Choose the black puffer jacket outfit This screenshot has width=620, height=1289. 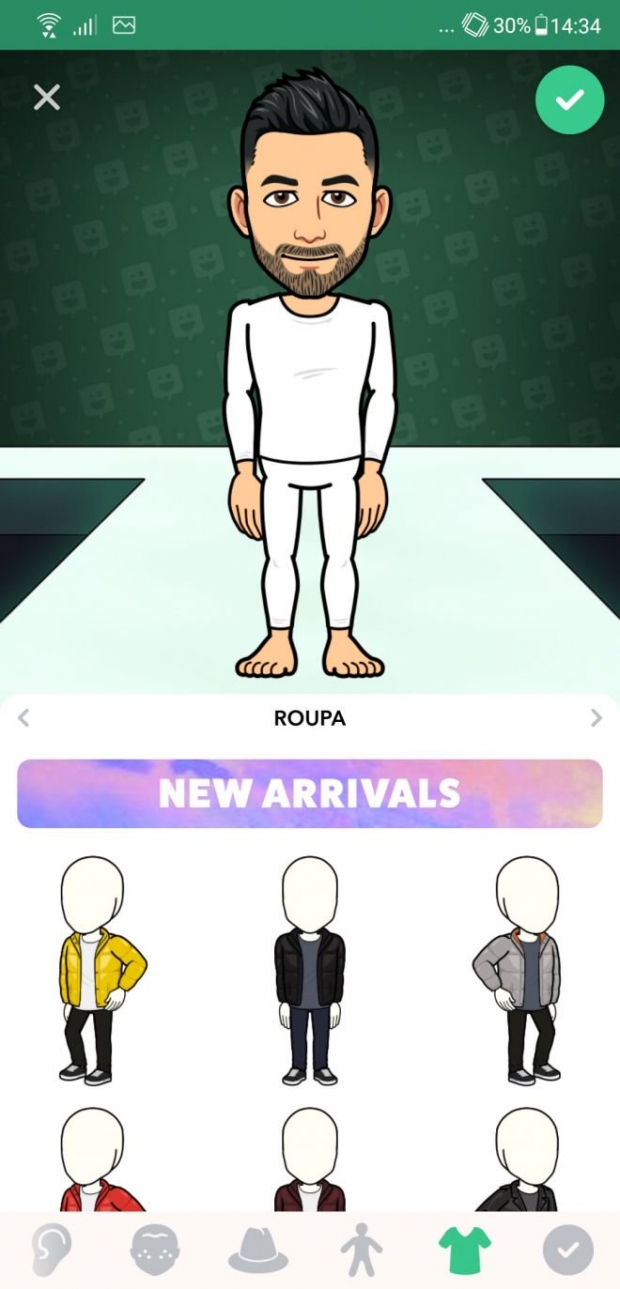click(x=310, y=970)
